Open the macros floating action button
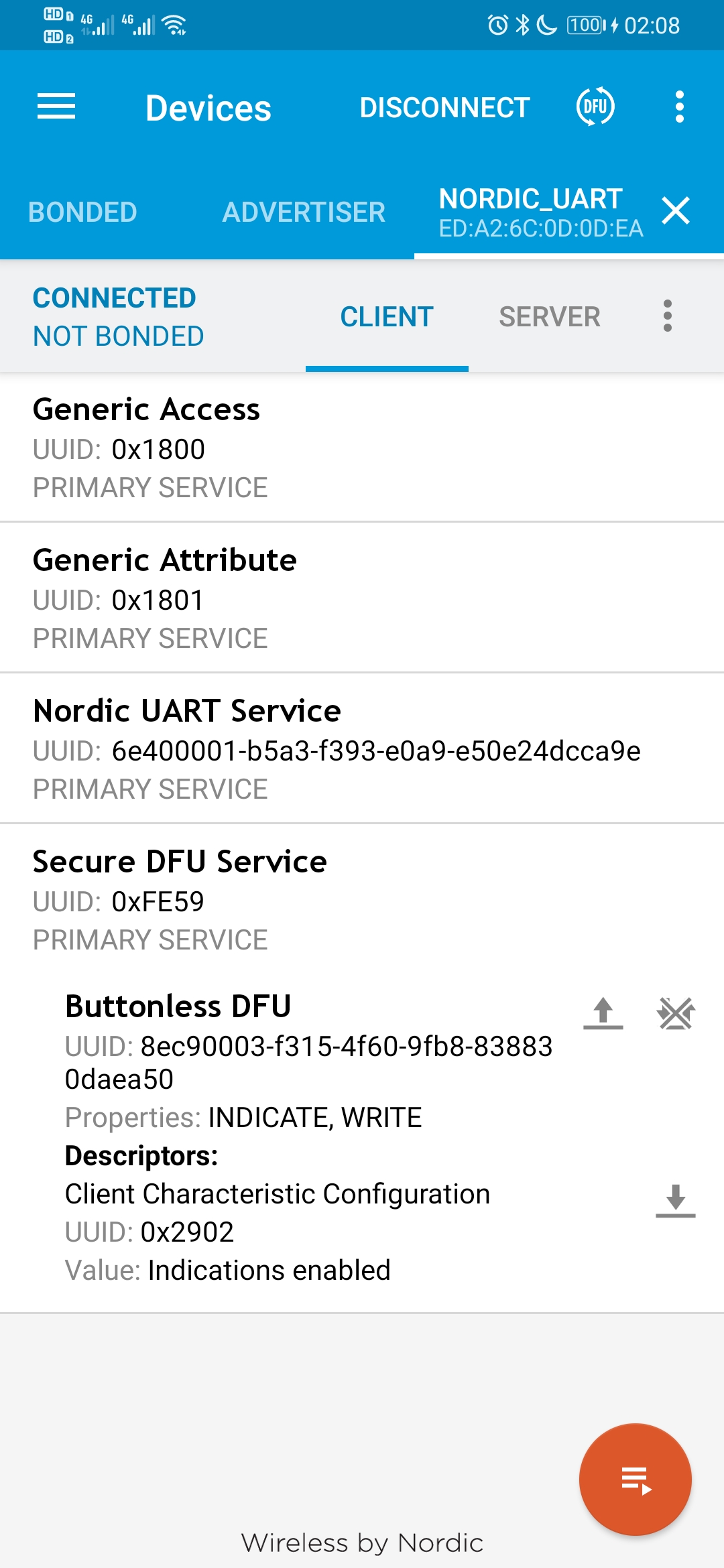 click(635, 1479)
